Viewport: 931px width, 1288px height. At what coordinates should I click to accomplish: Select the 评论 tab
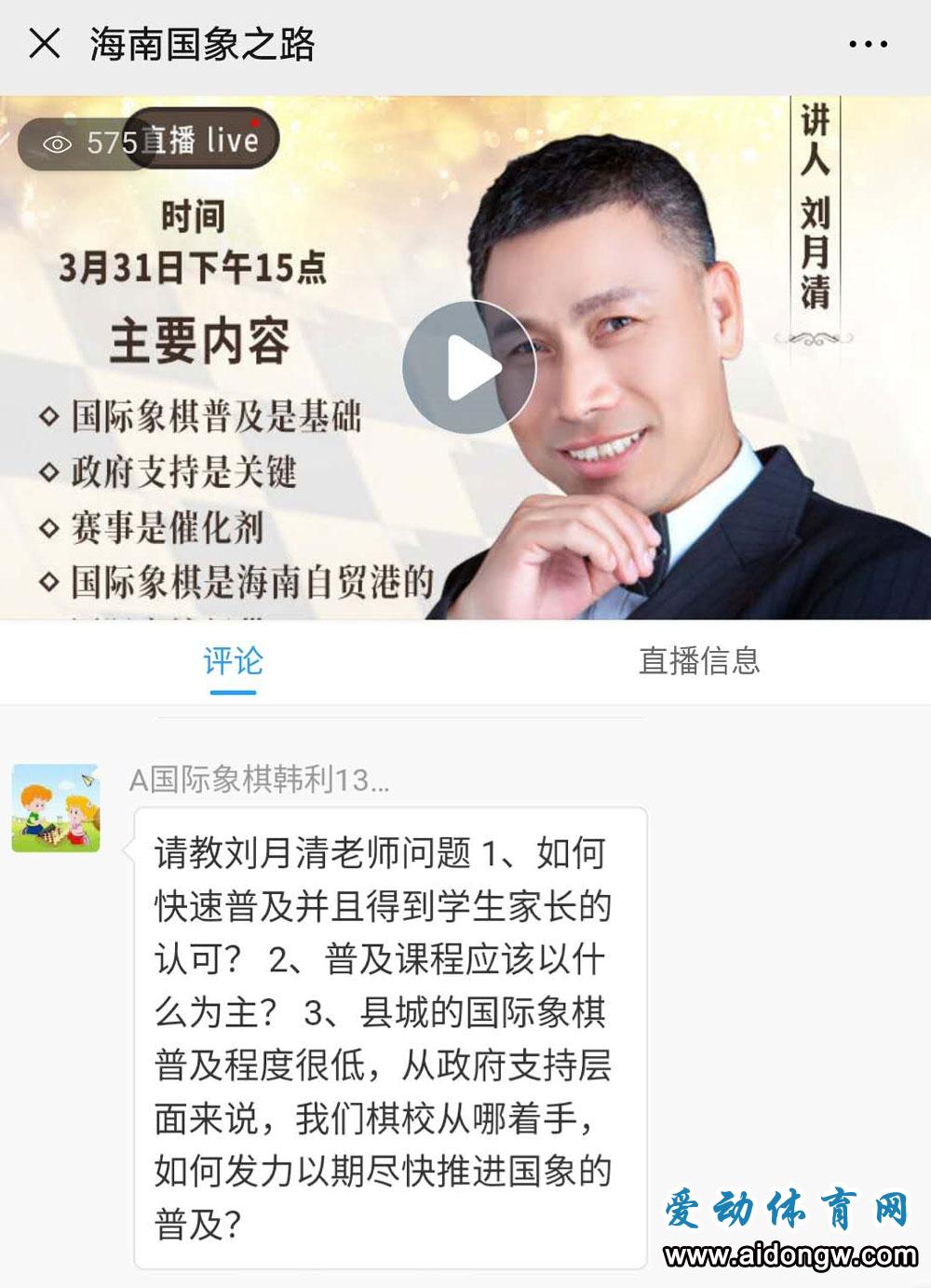233,661
